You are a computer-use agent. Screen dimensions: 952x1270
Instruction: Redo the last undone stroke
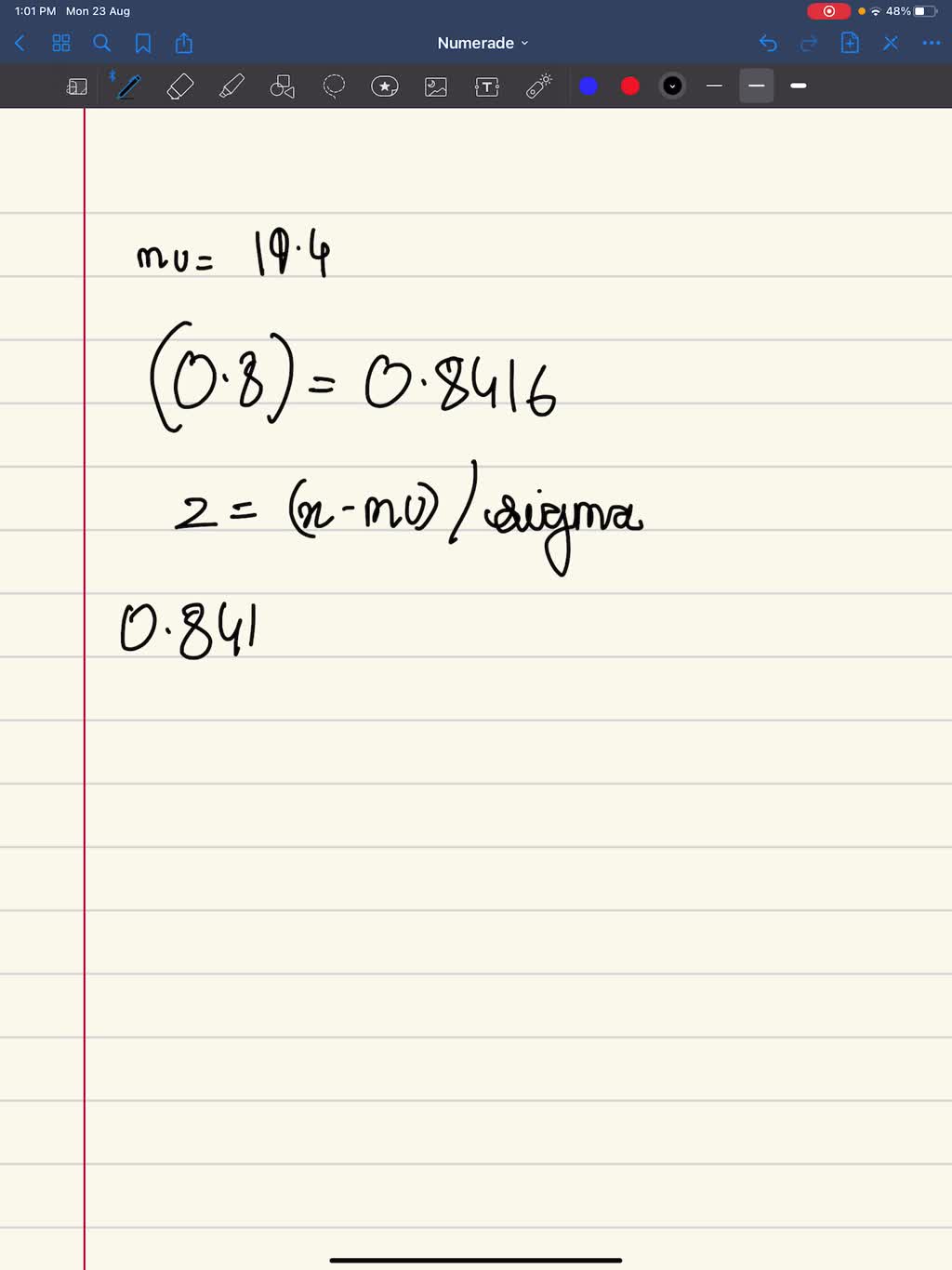[809, 43]
